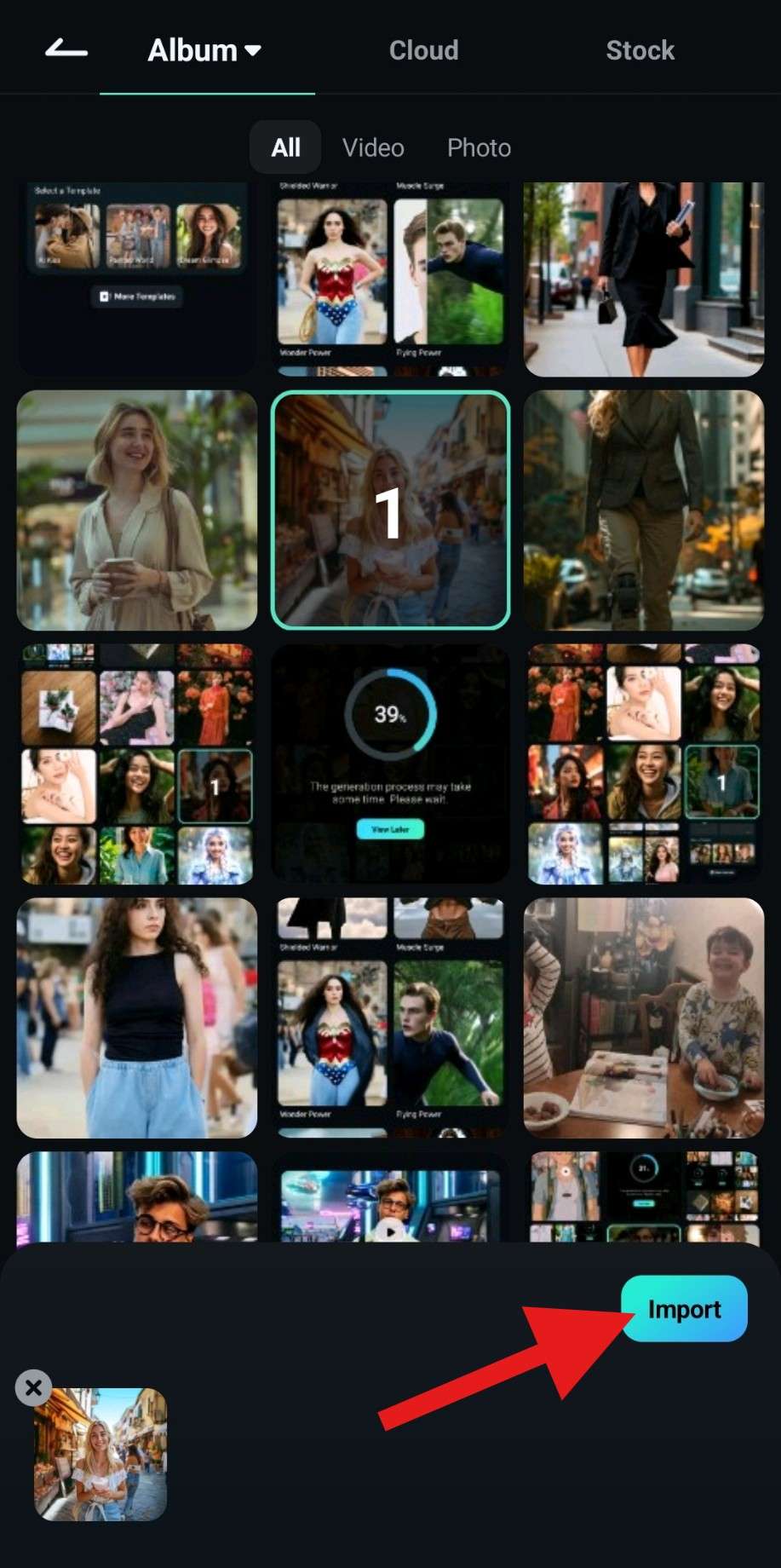
Task: Select the woman in black suit on sidewalk photo
Action: click(643, 279)
